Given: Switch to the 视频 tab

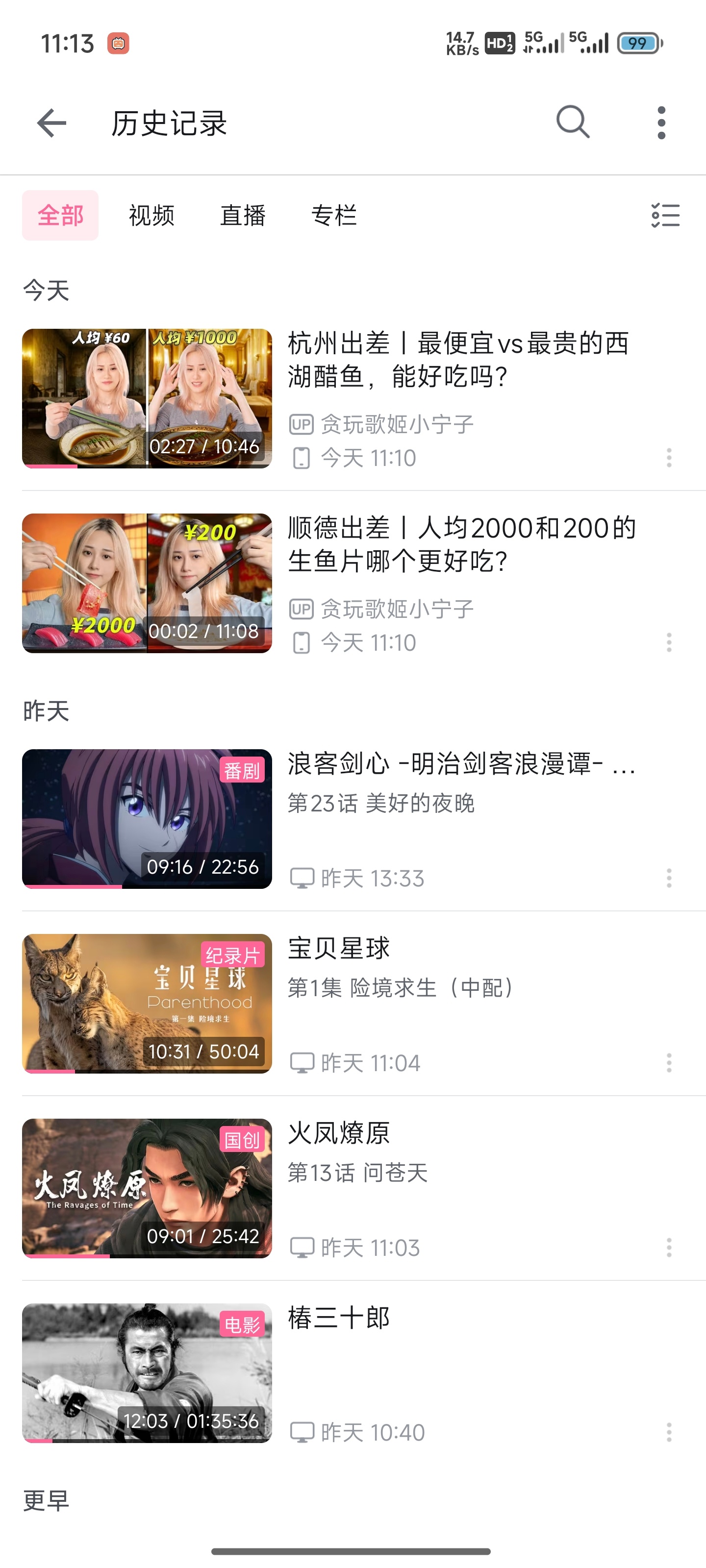Looking at the screenshot, I should 151,216.
